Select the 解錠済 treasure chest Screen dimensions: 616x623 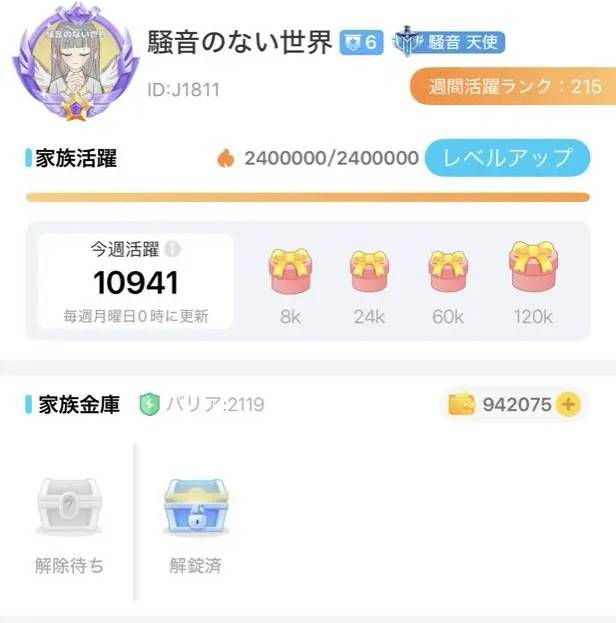196,508
